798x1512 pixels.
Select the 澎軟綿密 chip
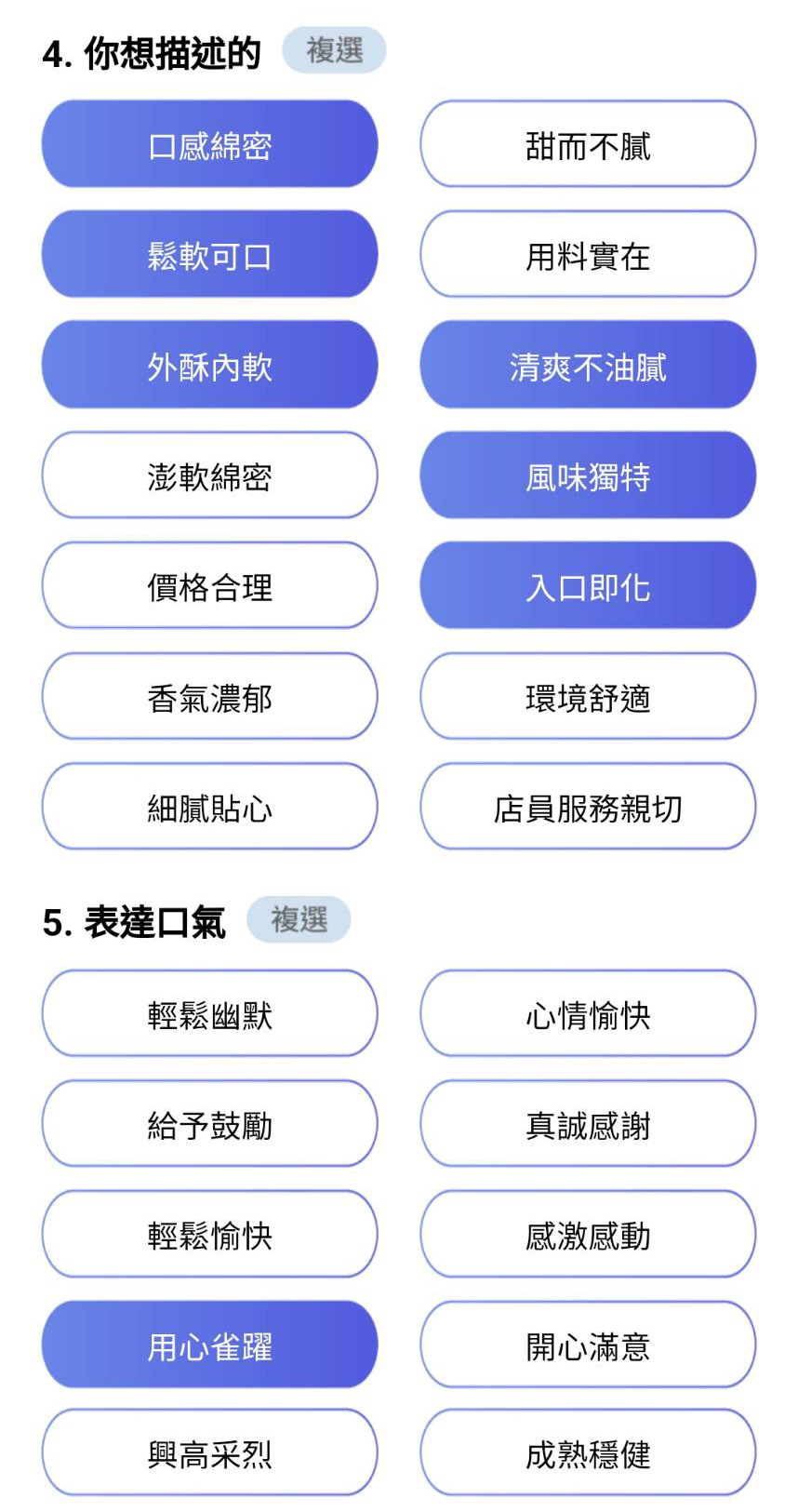209,475
